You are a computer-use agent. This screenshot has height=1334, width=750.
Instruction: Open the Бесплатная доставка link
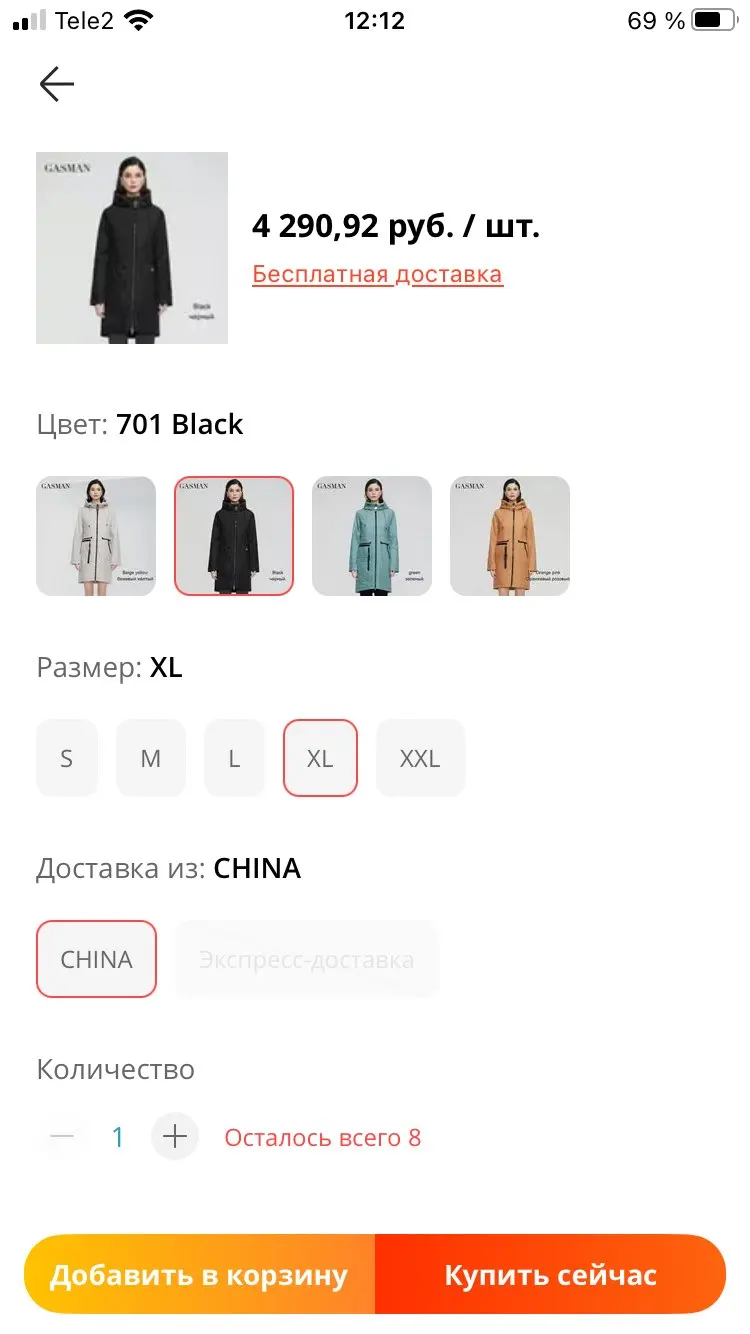[x=377, y=274]
